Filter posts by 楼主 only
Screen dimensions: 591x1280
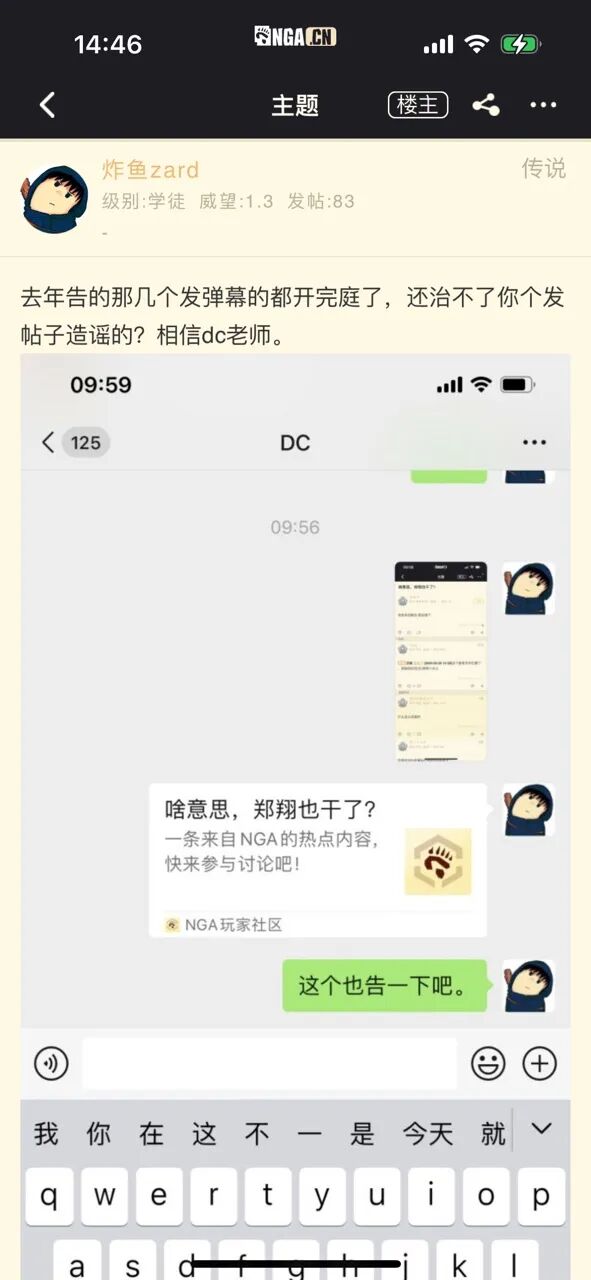pyautogui.click(x=418, y=105)
